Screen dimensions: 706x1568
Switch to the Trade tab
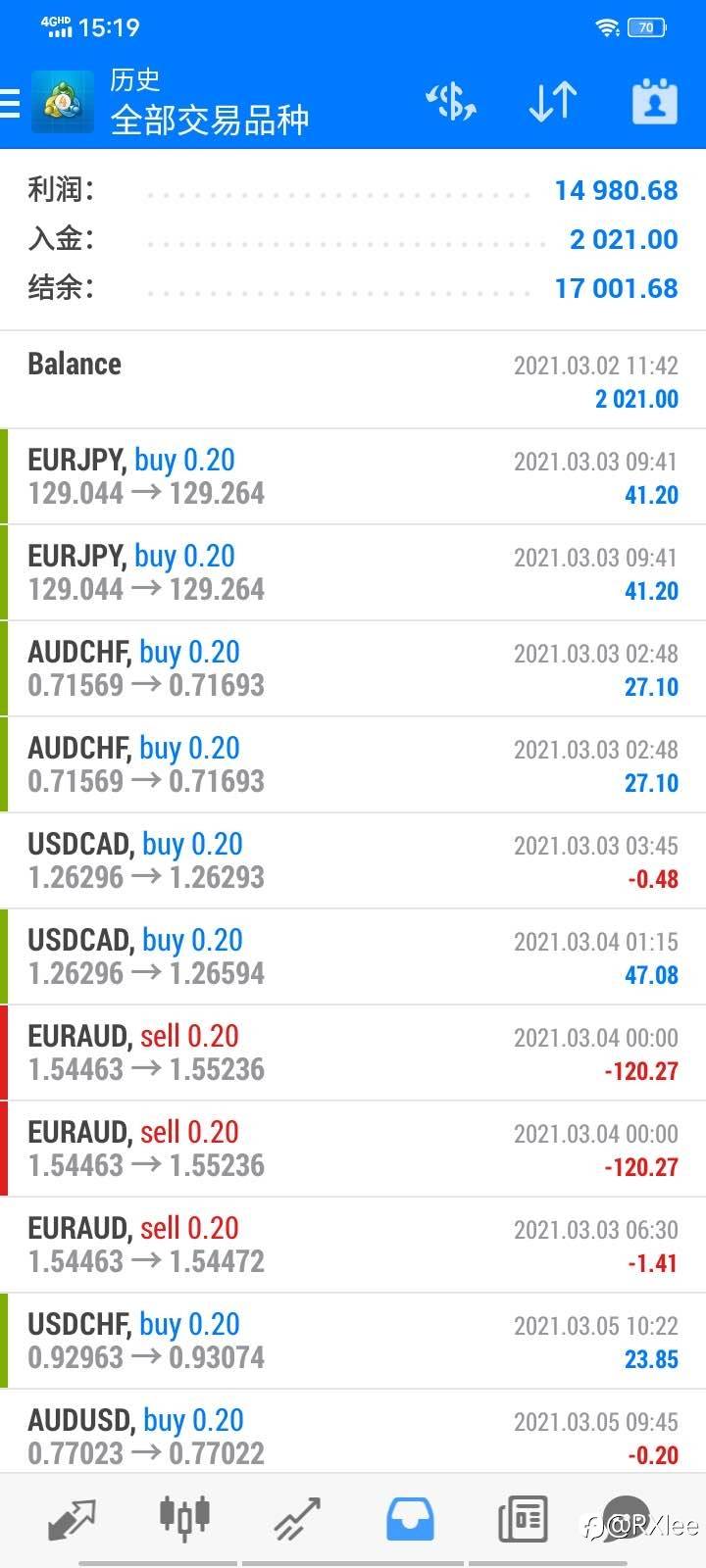point(297,1519)
